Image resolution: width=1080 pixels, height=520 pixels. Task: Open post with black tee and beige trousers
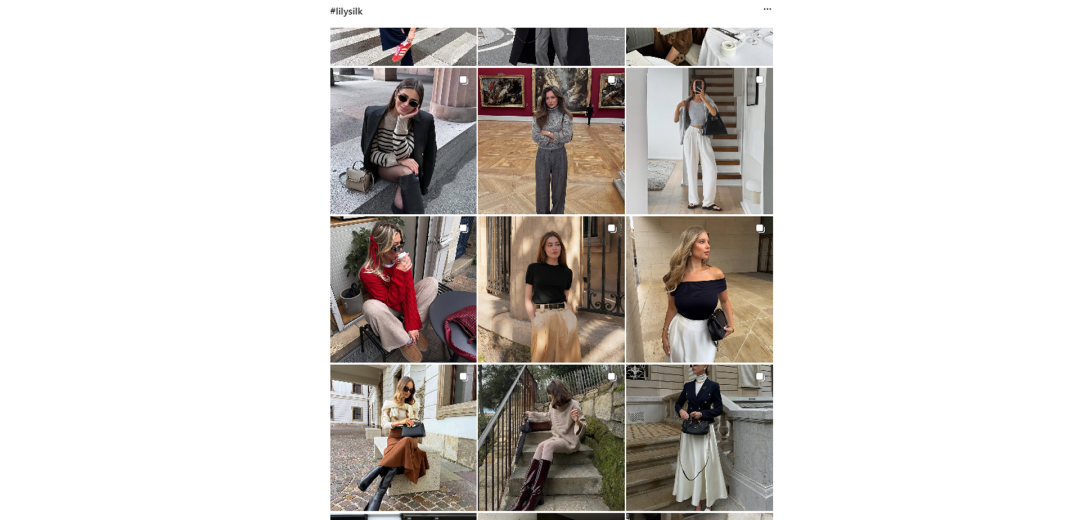[551, 289]
